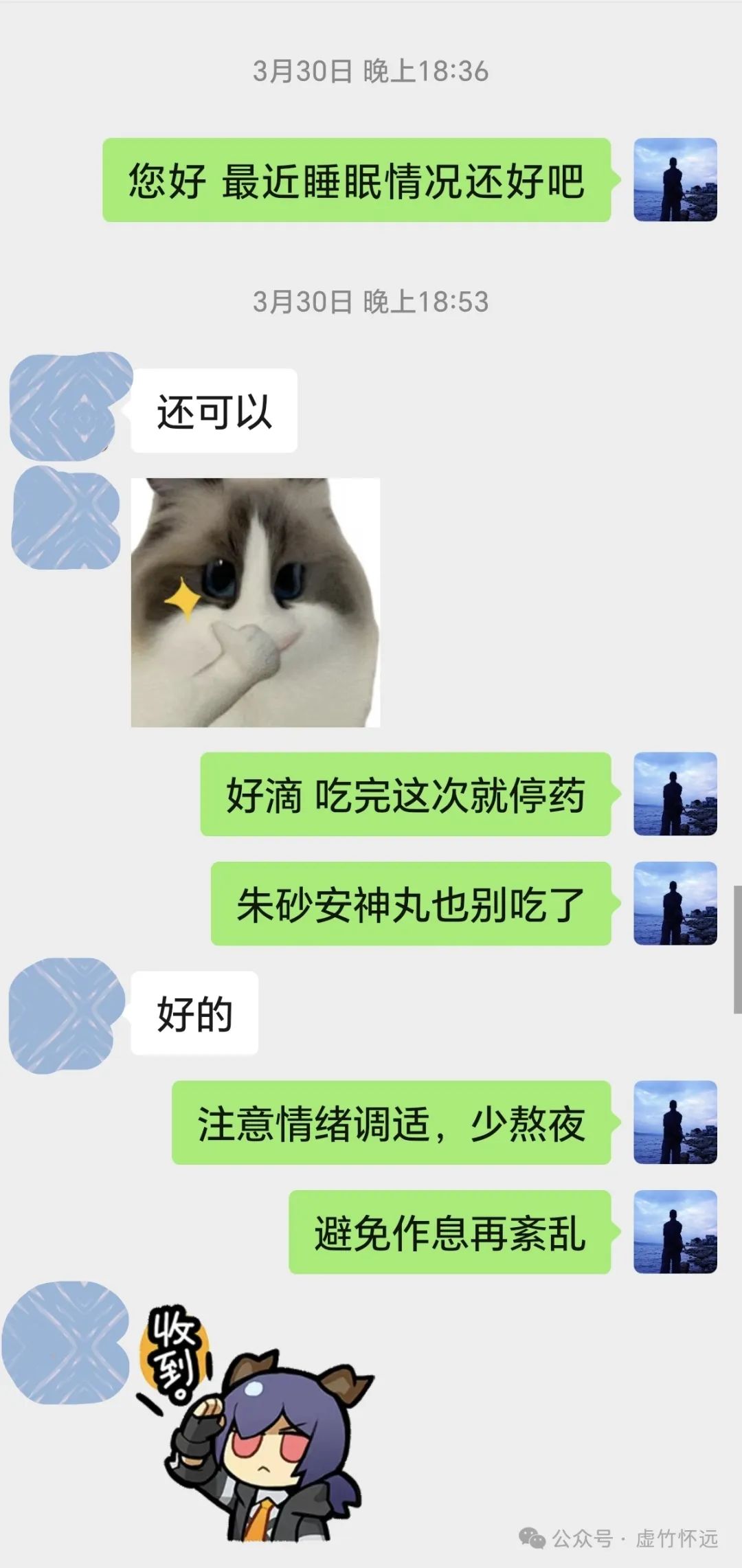View profile avatar beside 避免作息再紊乱

click(675, 1231)
